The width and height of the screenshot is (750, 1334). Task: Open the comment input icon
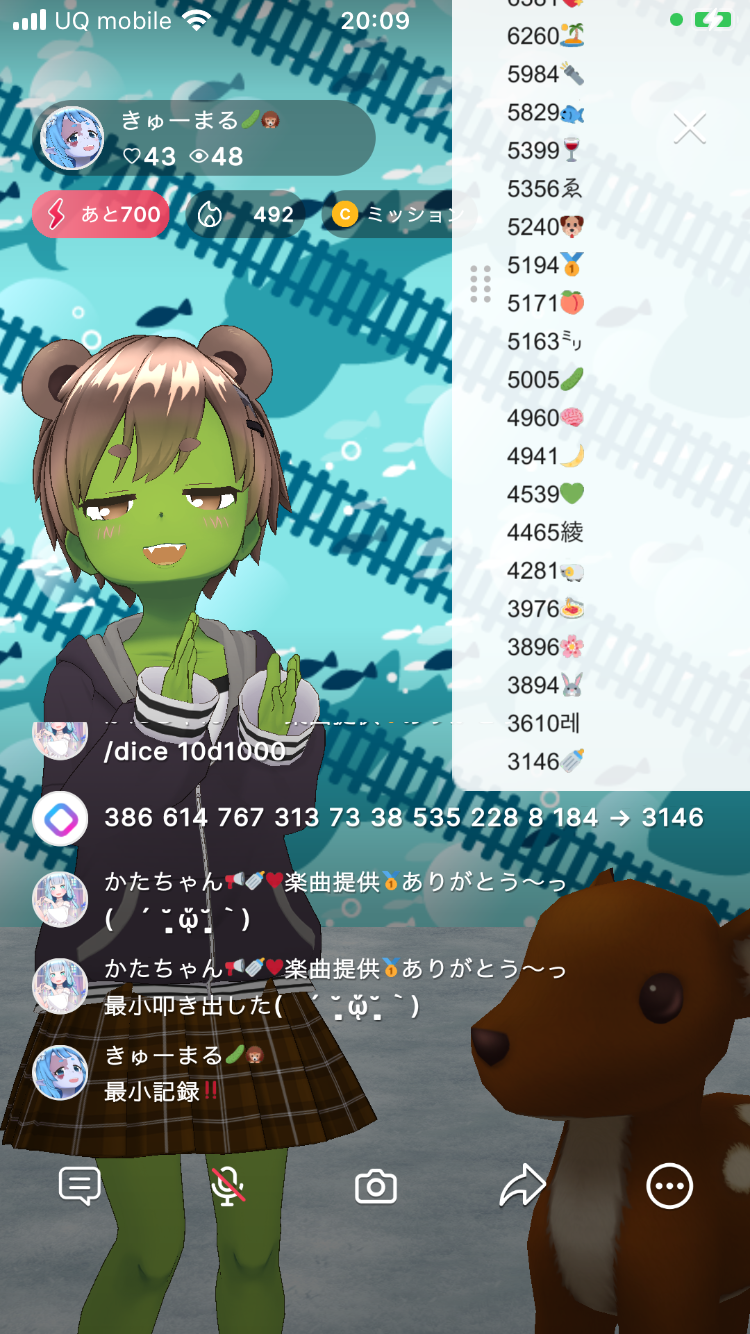[80, 1186]
